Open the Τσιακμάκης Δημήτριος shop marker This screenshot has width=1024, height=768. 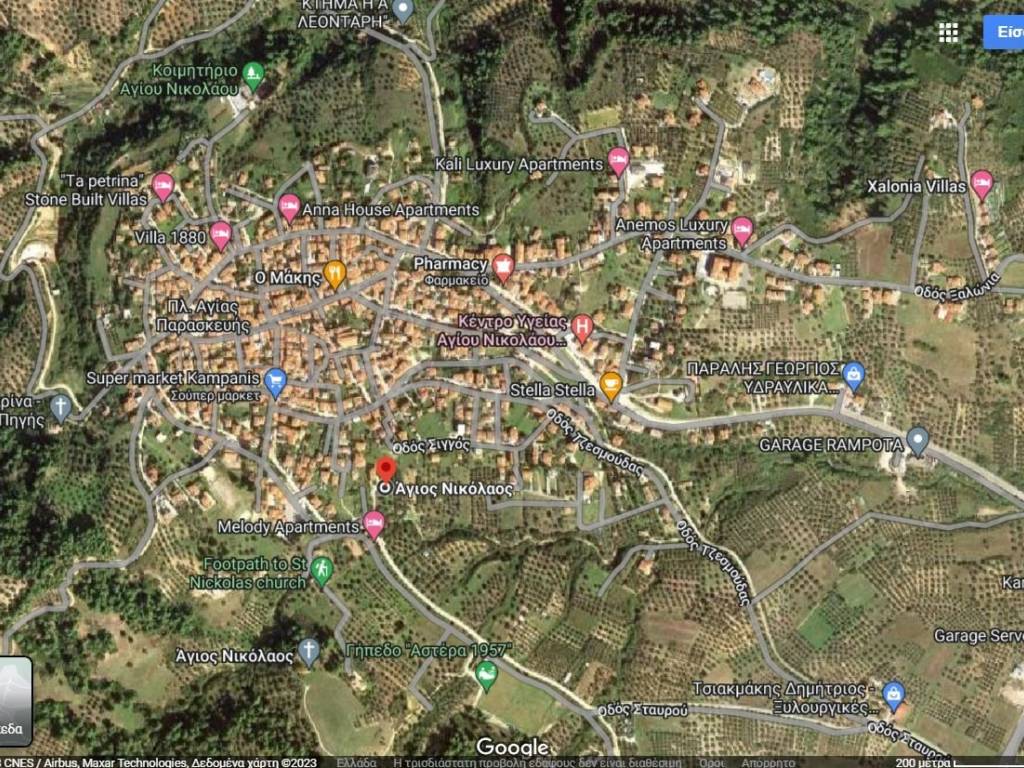(894, 694)
